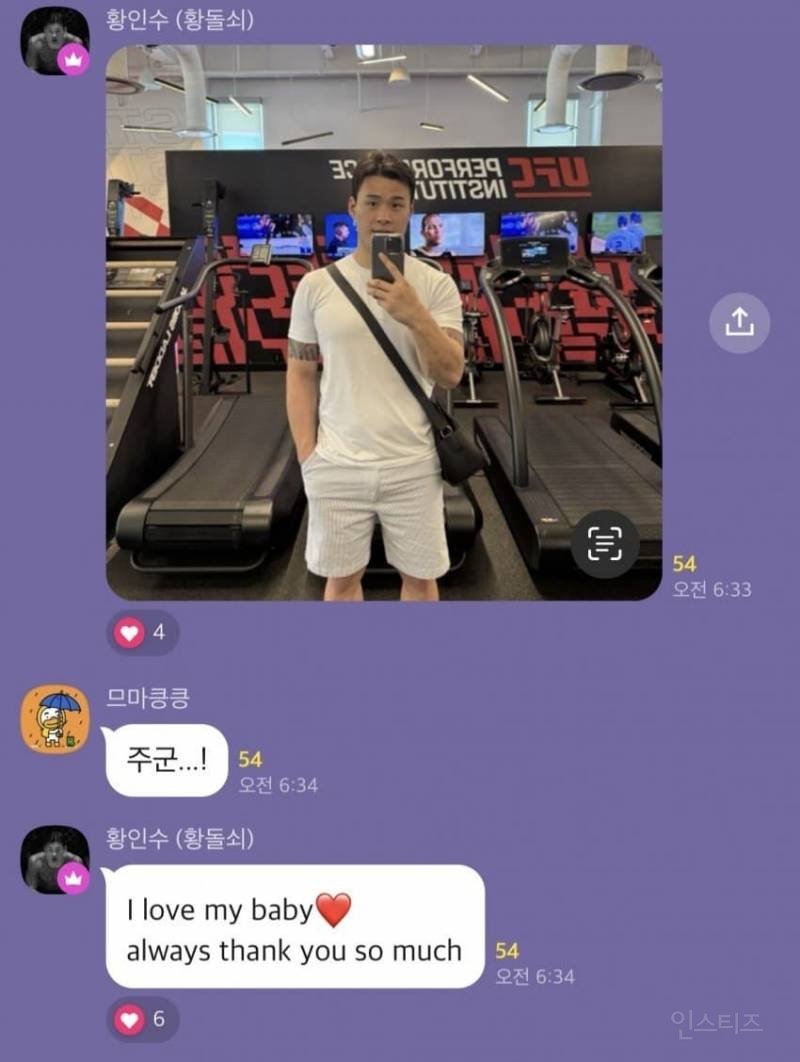The image size is (800, 1062).
Task: Open 황인수's avatar beside 'I love my baby'
Action: click(55, 859)
